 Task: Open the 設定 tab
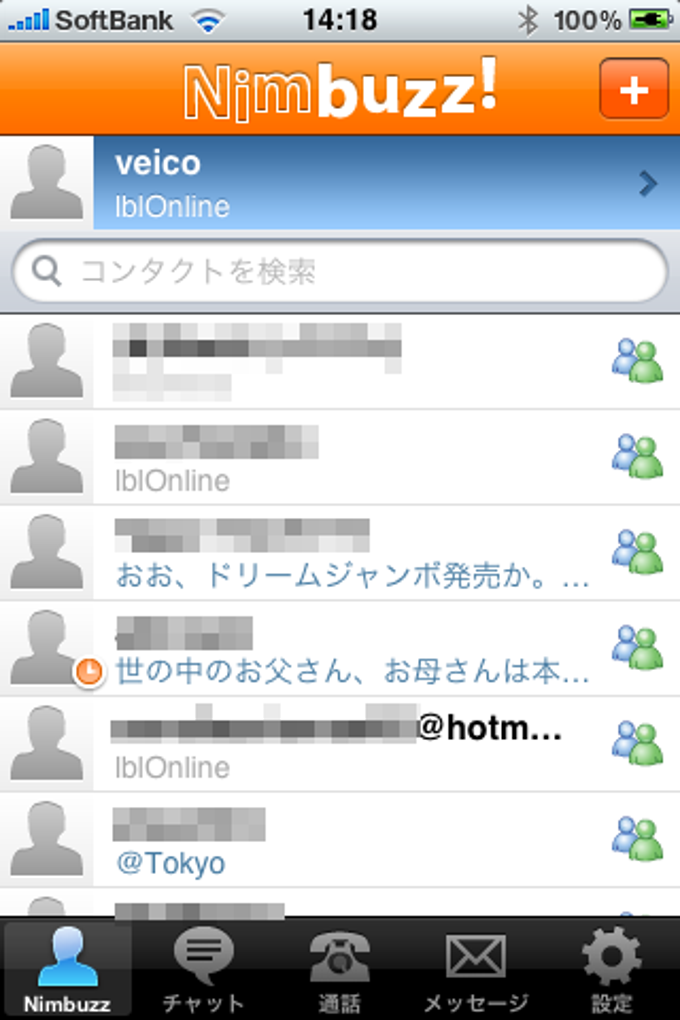611,970
